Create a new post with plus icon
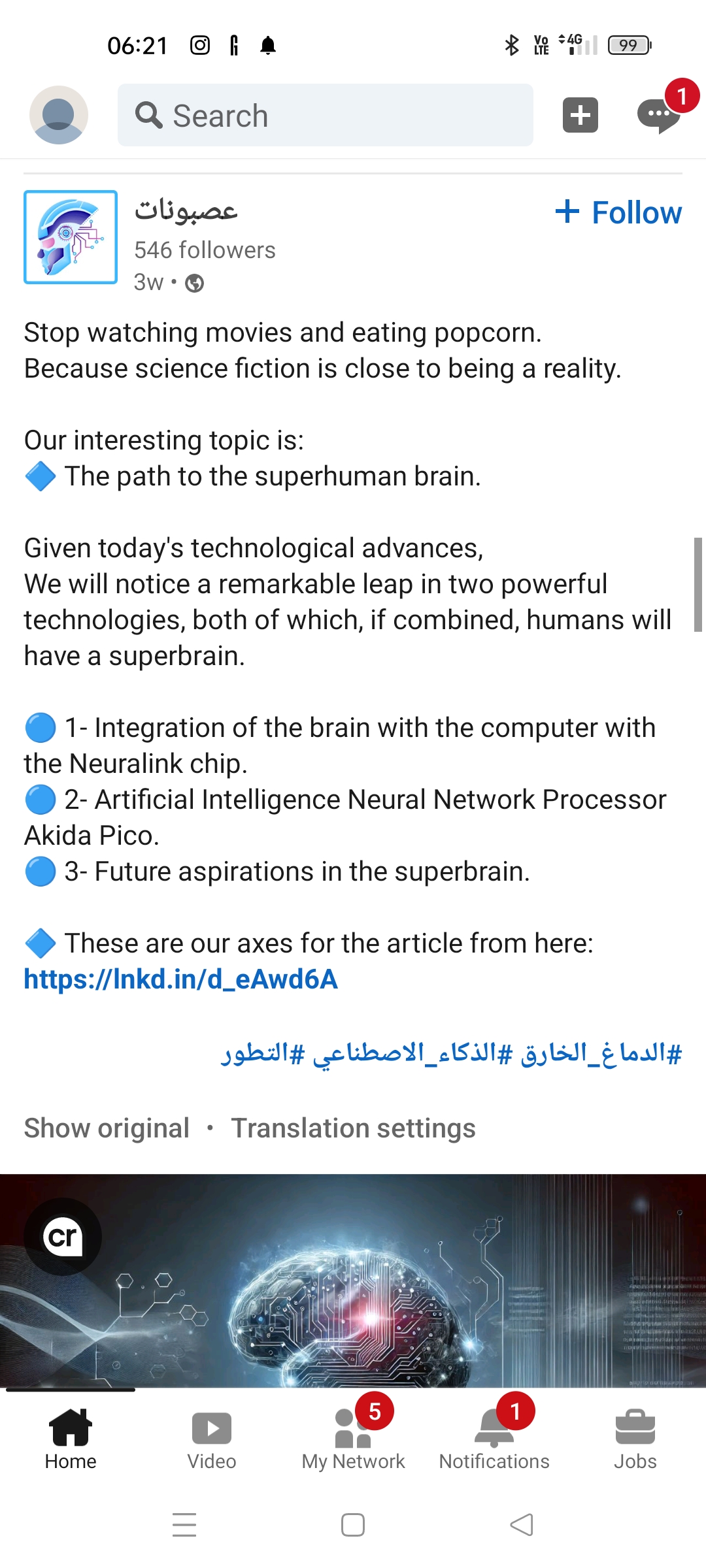 click(x=580, y=115)
